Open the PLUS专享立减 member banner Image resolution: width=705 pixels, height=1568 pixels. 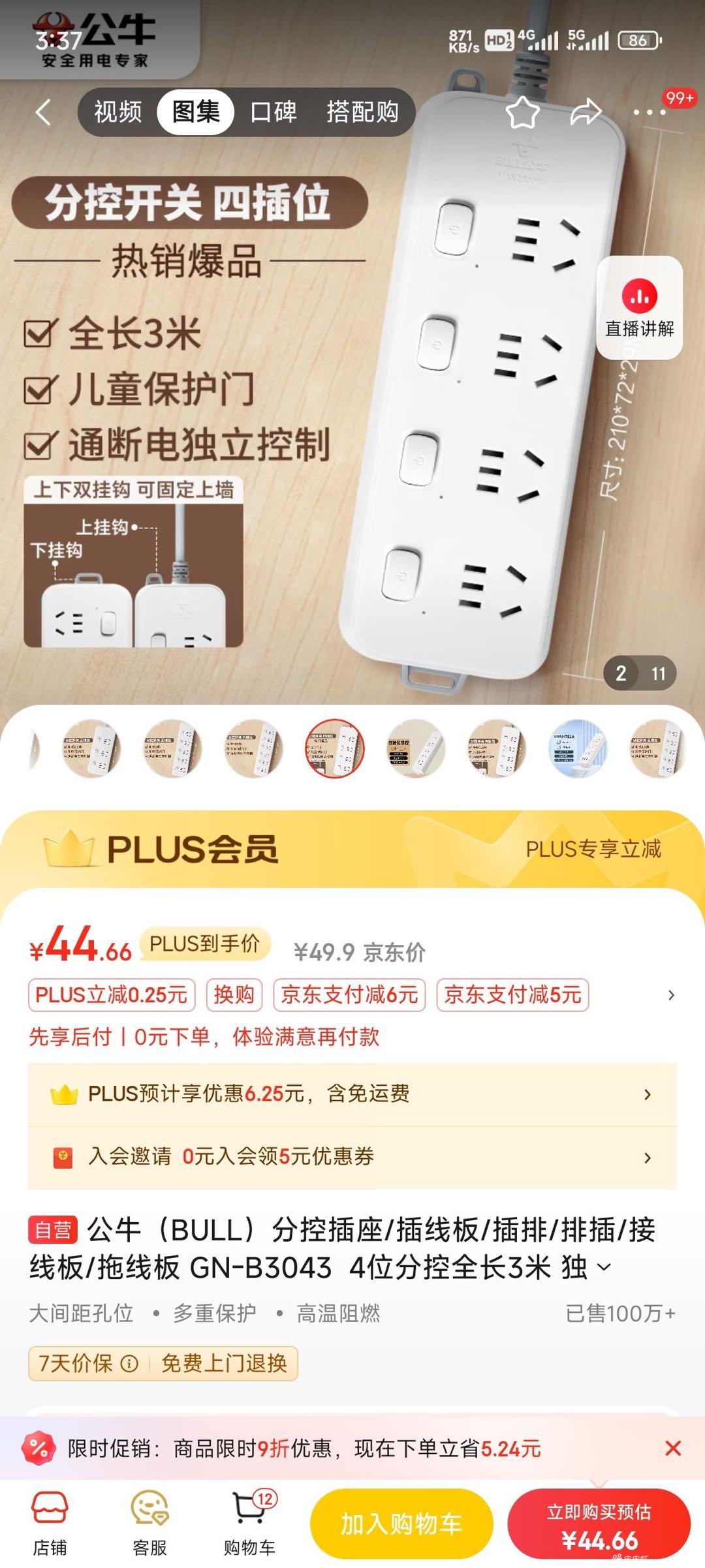pyautogui.click(x=593, y=849)
